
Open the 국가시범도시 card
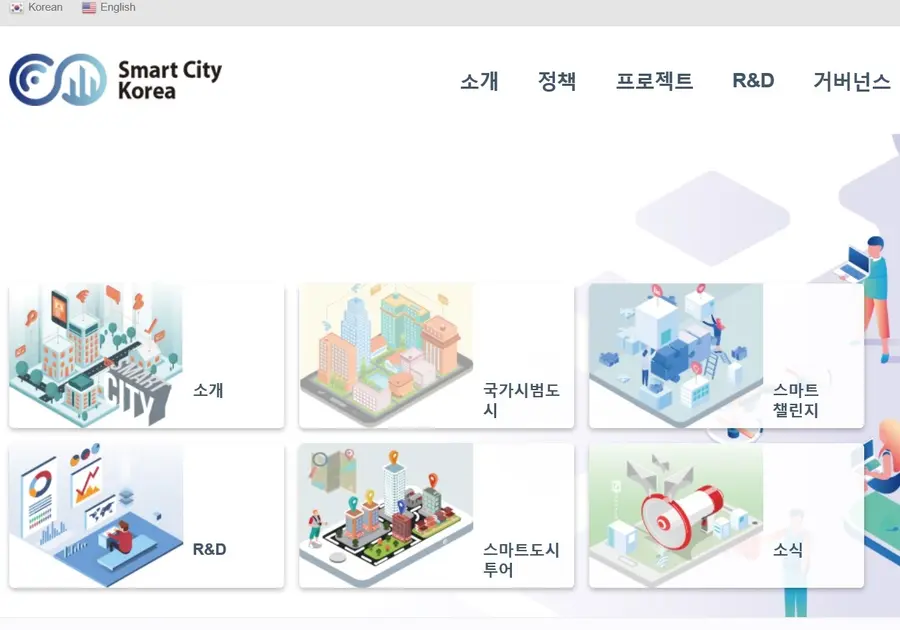[436, 356]
